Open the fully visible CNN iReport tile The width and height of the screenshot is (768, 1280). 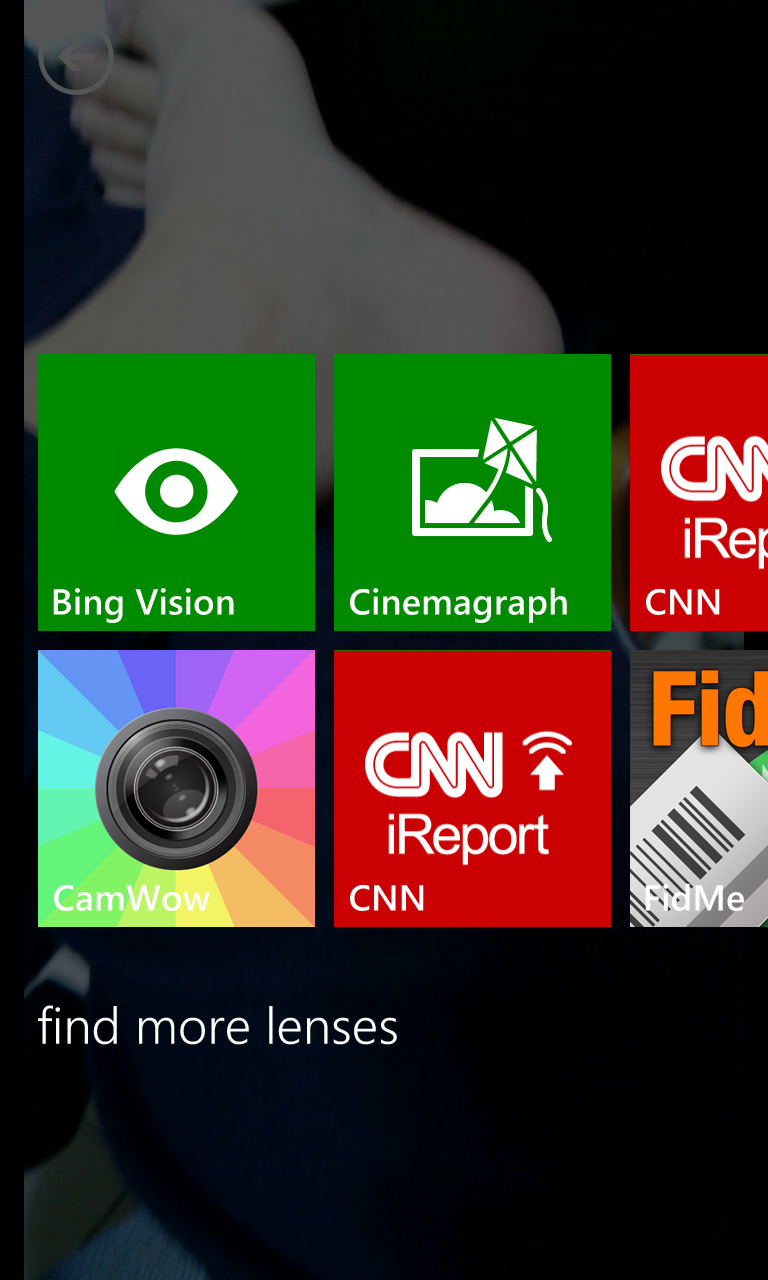coord(472,788)
